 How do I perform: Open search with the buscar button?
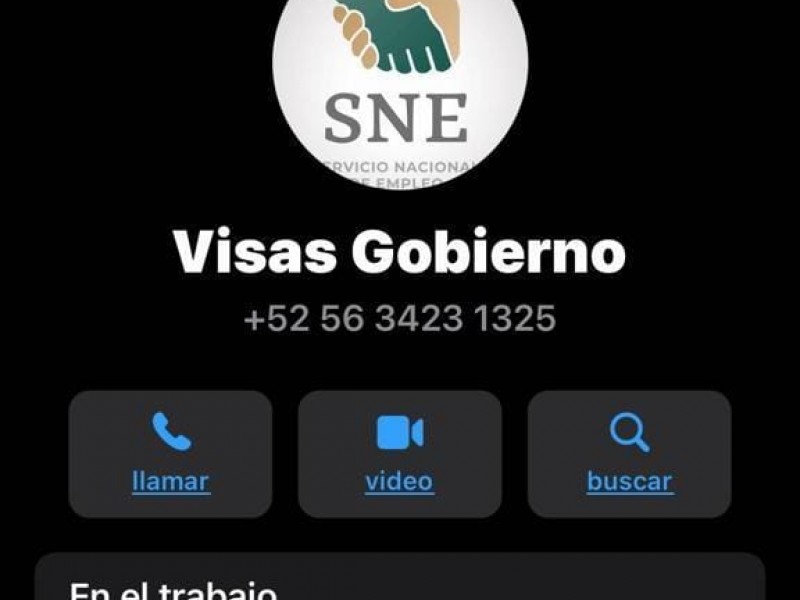pos(629,453)
